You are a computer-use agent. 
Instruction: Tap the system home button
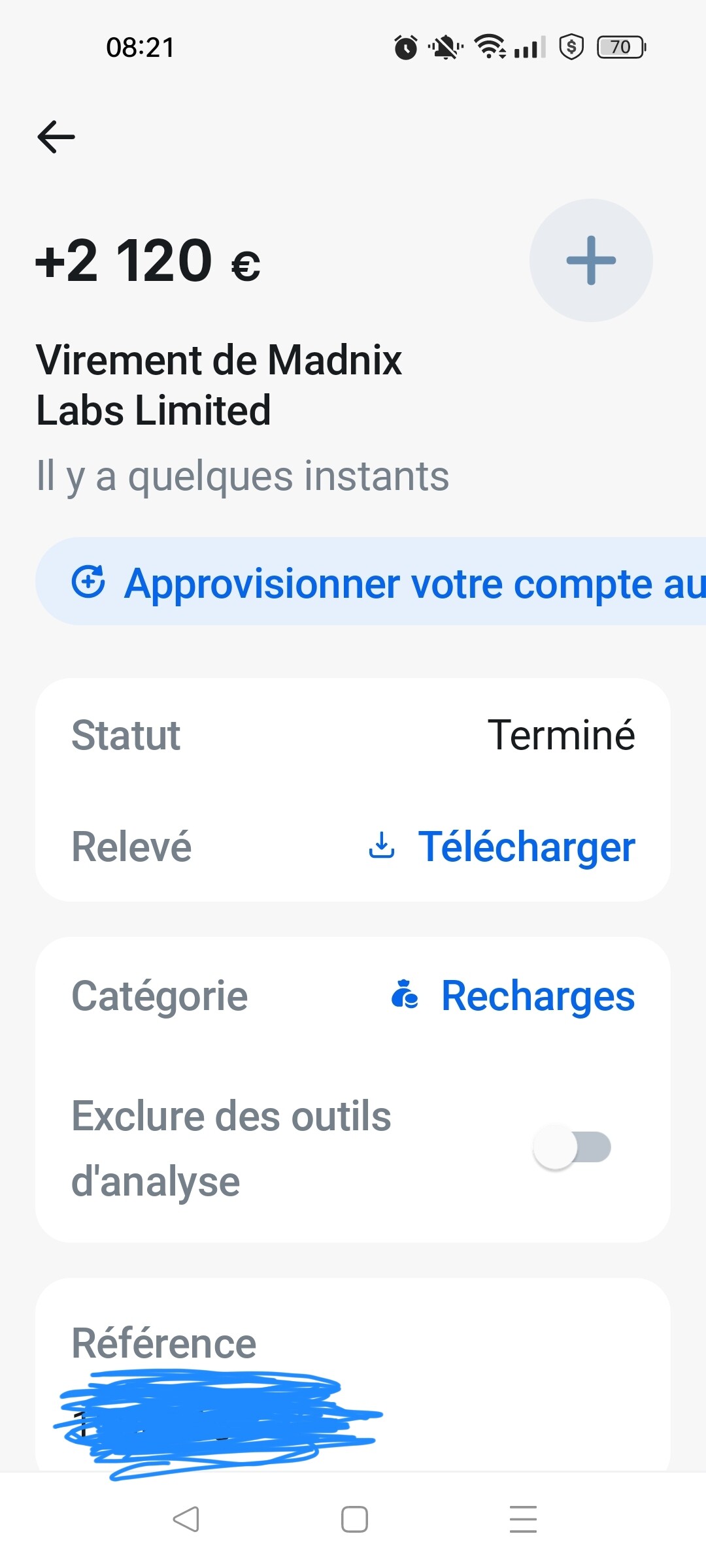354,1519
